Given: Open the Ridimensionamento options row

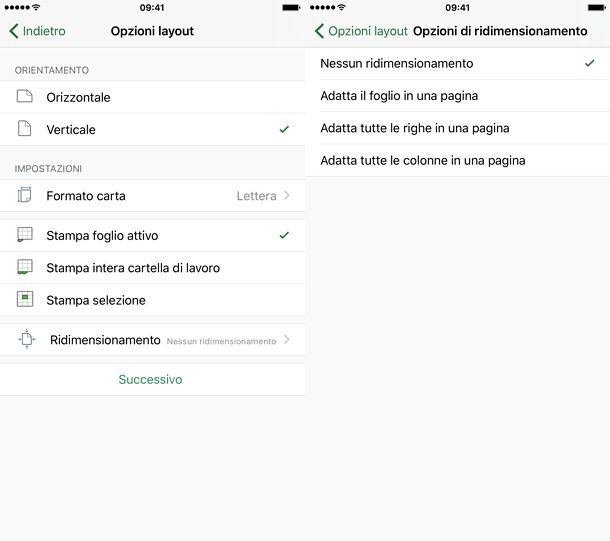Looking at the screenshot, I should [150, 340].
